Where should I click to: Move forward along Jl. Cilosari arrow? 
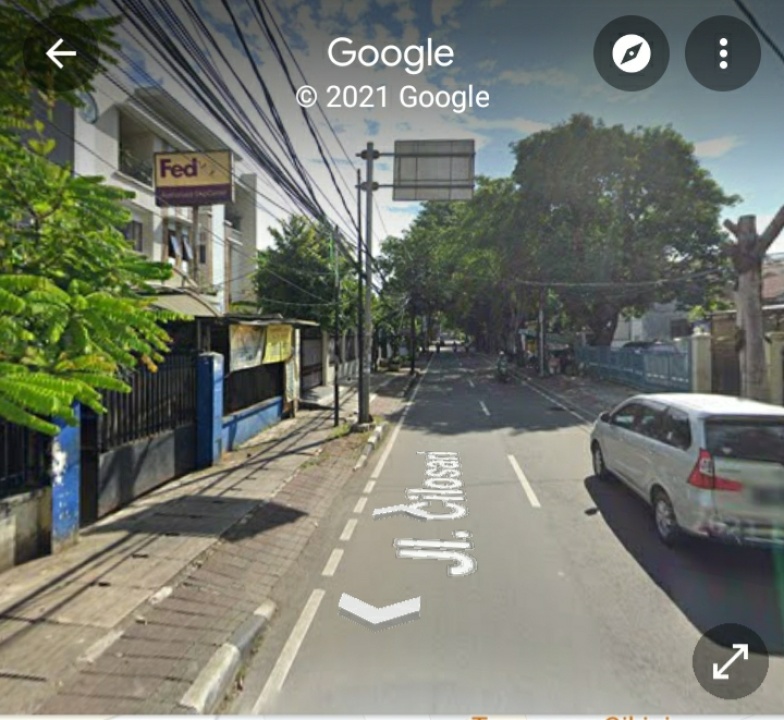[379, 607]
